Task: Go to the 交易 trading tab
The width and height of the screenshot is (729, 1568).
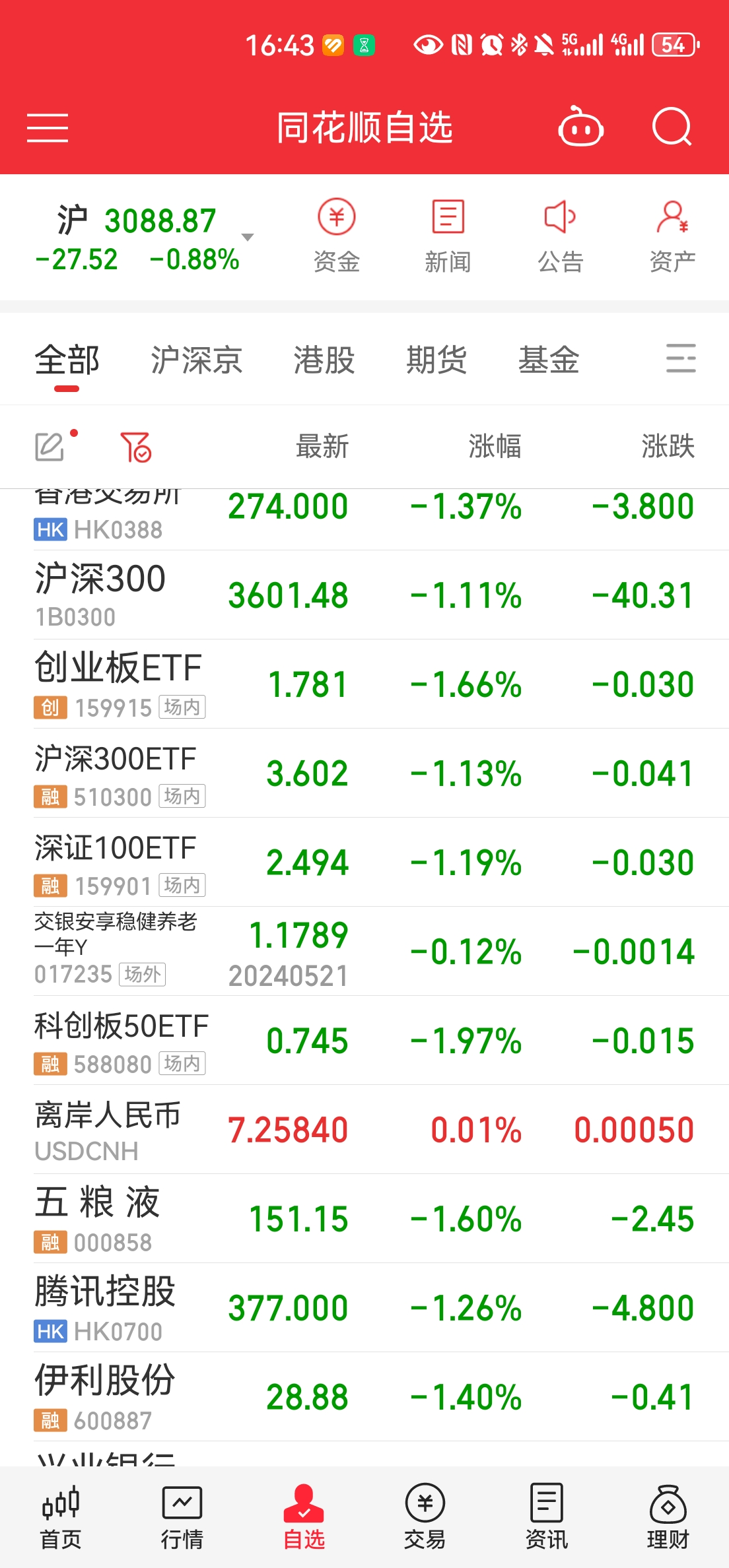Action: tap(425, 1517)
